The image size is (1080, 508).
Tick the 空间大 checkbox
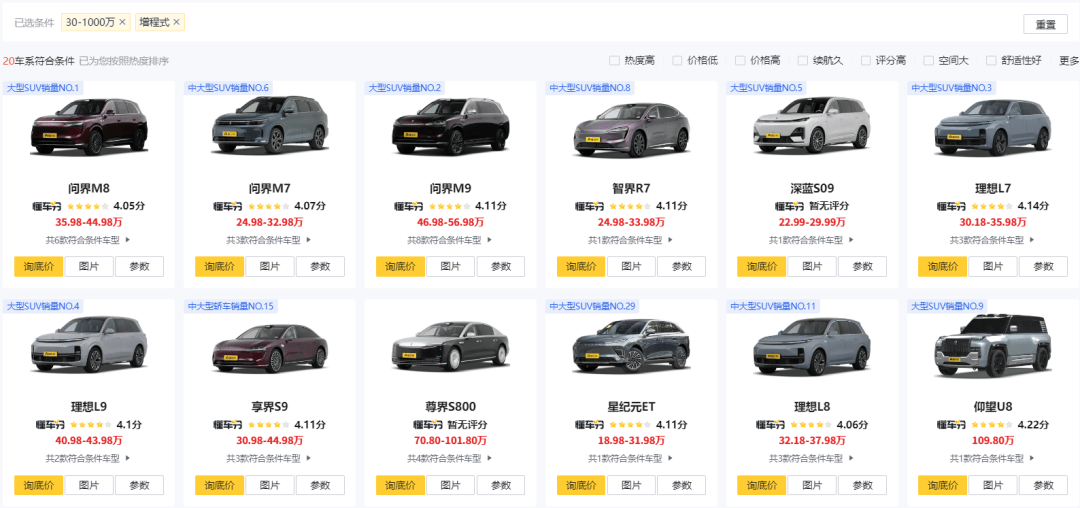pos(929,61)
